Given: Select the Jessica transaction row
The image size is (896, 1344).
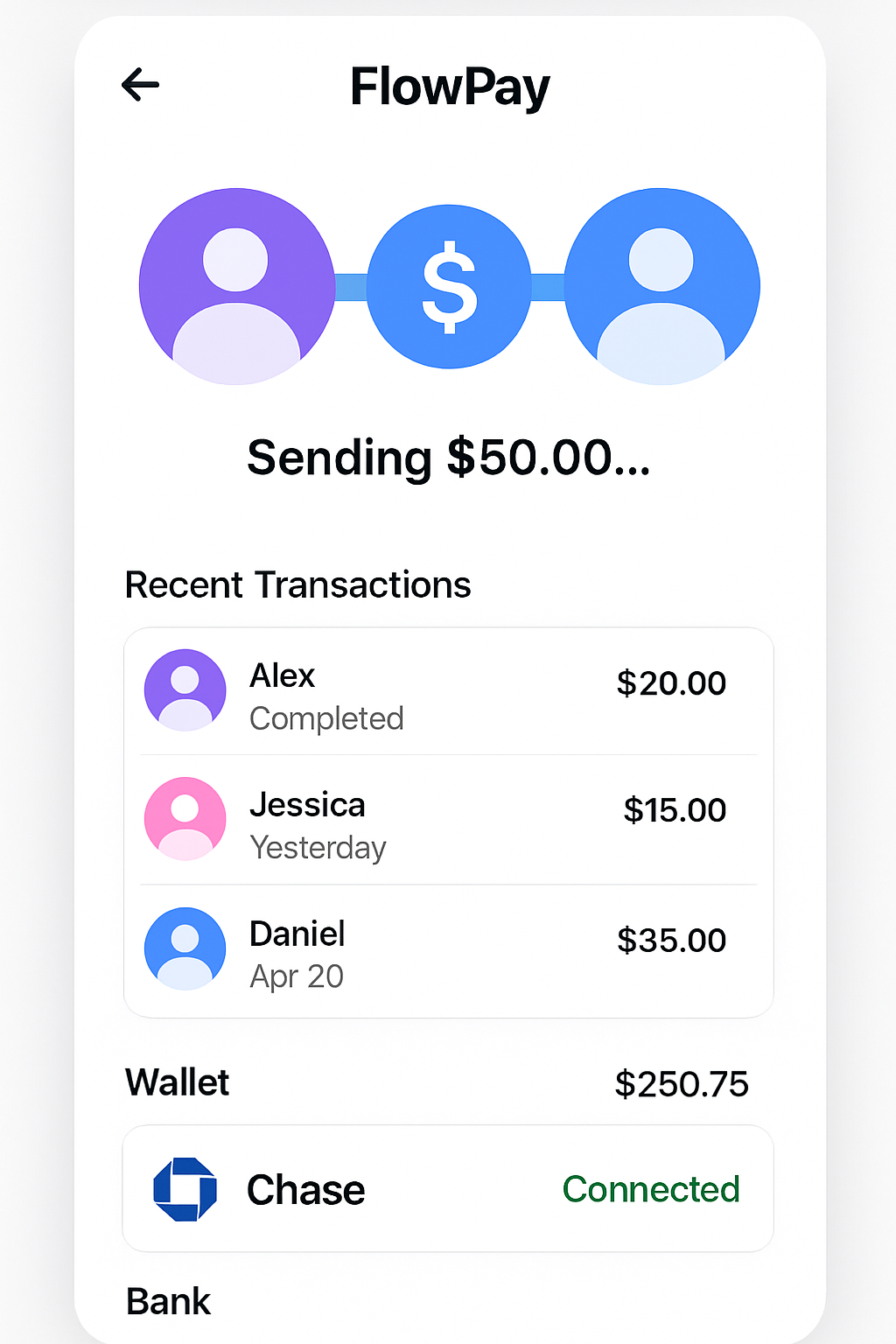Looking at the screenshot, I should click(448, 818).
